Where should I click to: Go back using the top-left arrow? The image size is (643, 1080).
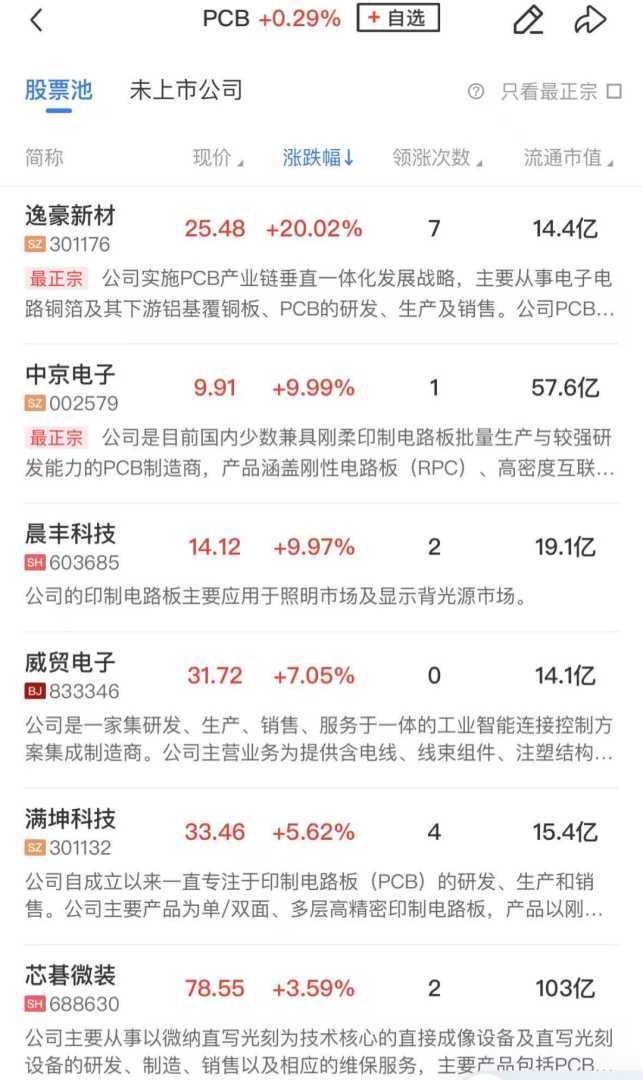click(x=37, y=19)
